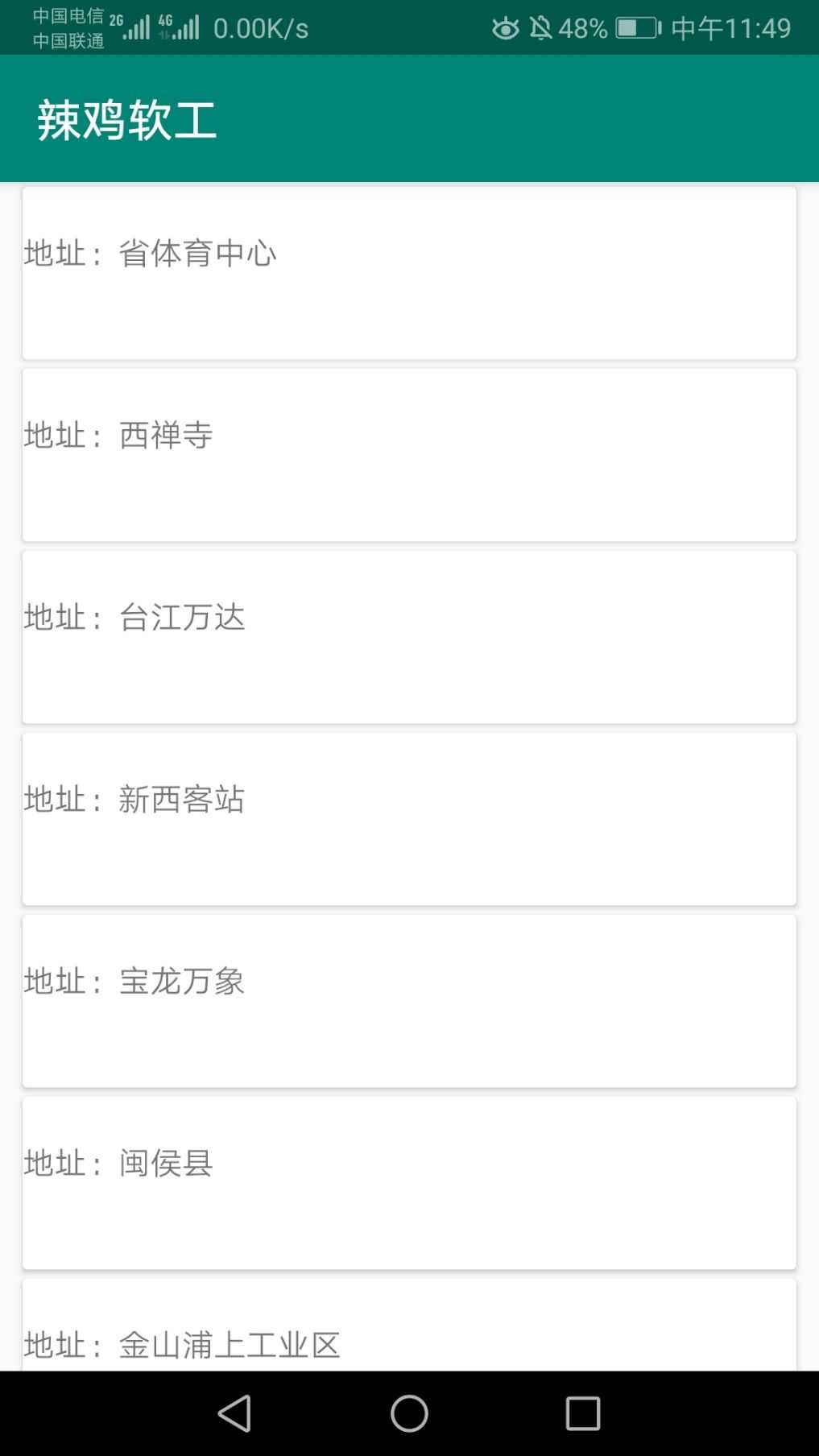Open the 宝龙万象 address card
This screenshot has height=1456, width=819.
click(x=409, y=1001)
